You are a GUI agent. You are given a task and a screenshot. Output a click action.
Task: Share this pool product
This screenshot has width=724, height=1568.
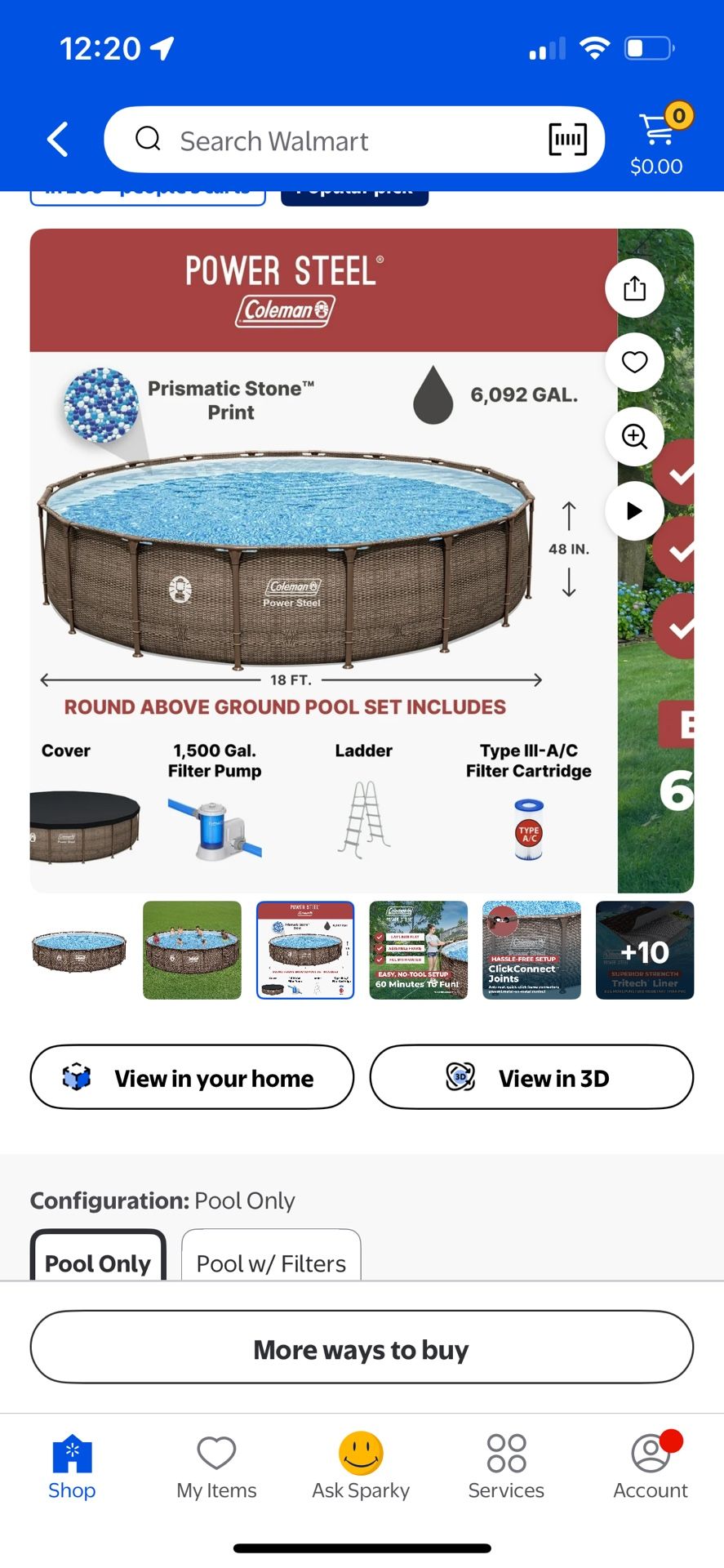634,288
